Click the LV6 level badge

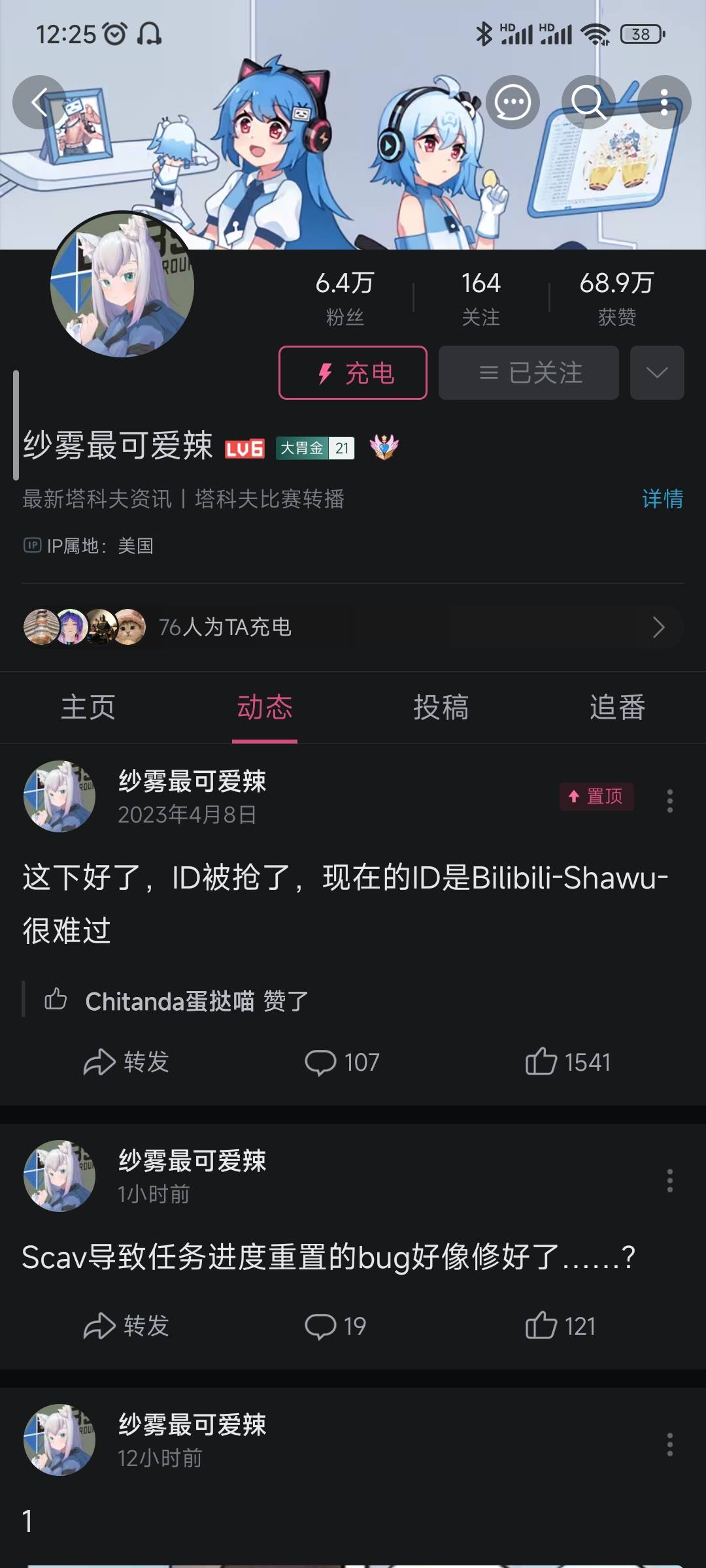coord(244,448)
